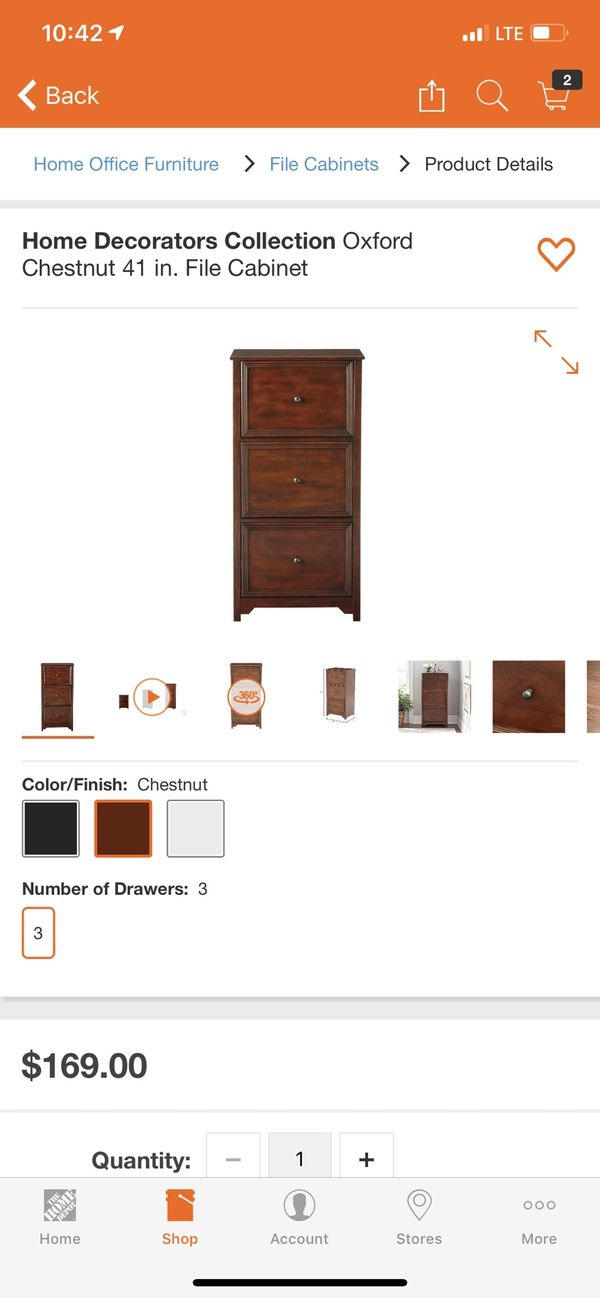Play the product video thumbnail
The height and width of the screenshot is (1298, 600).
tap(152, 696)
